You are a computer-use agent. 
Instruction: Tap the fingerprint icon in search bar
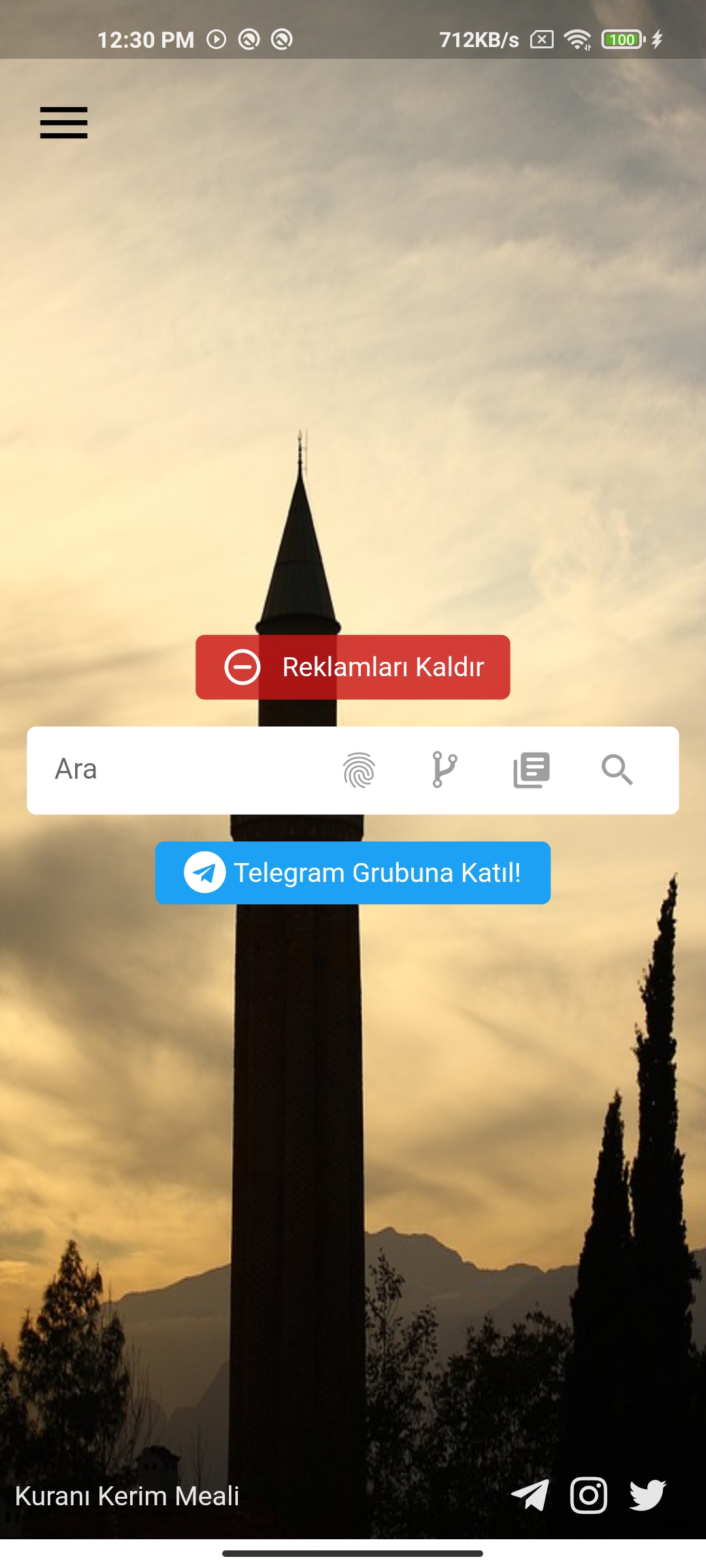(359, 770)
